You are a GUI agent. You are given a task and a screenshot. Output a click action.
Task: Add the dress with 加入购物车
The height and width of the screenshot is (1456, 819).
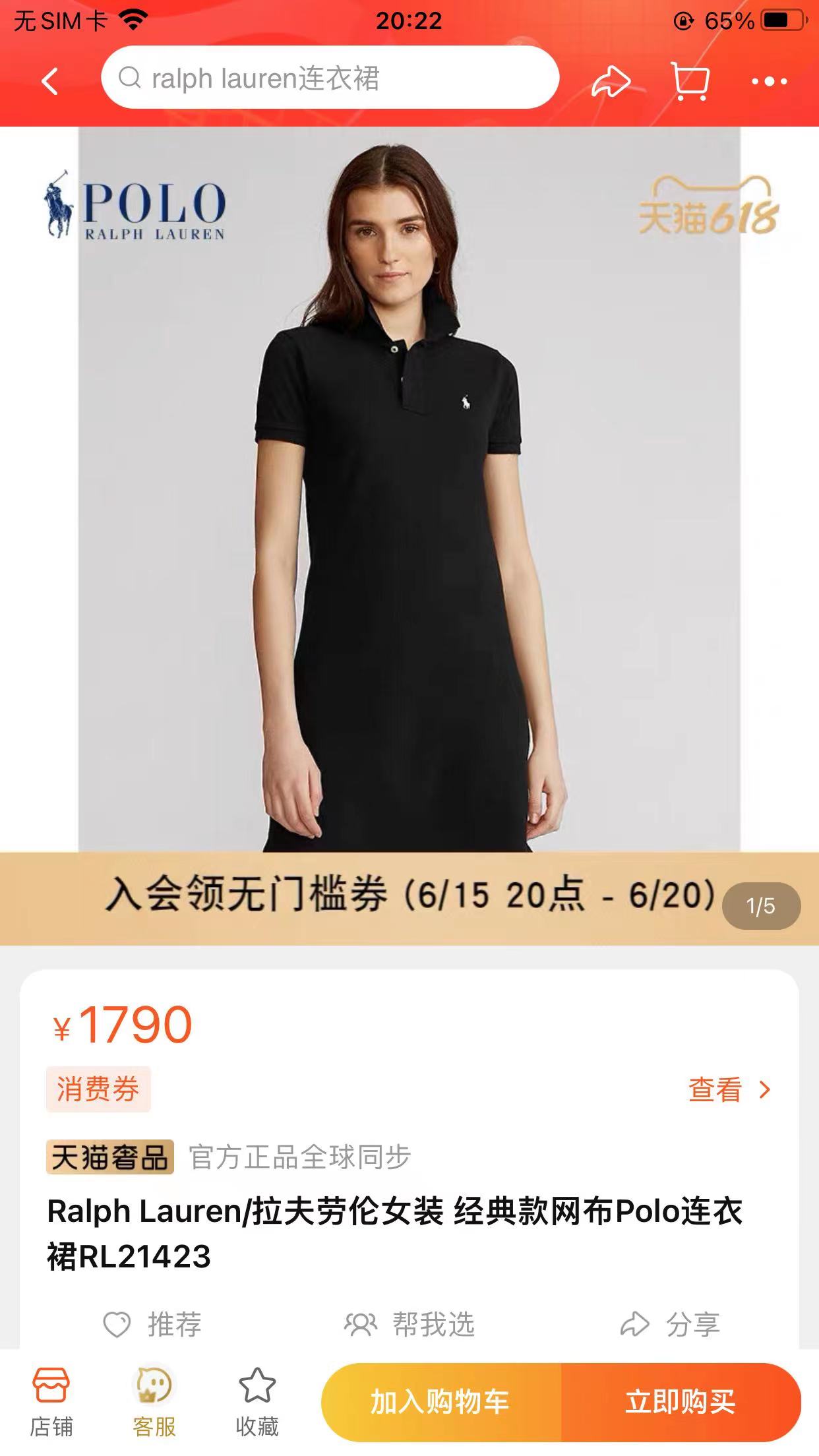440,1402
